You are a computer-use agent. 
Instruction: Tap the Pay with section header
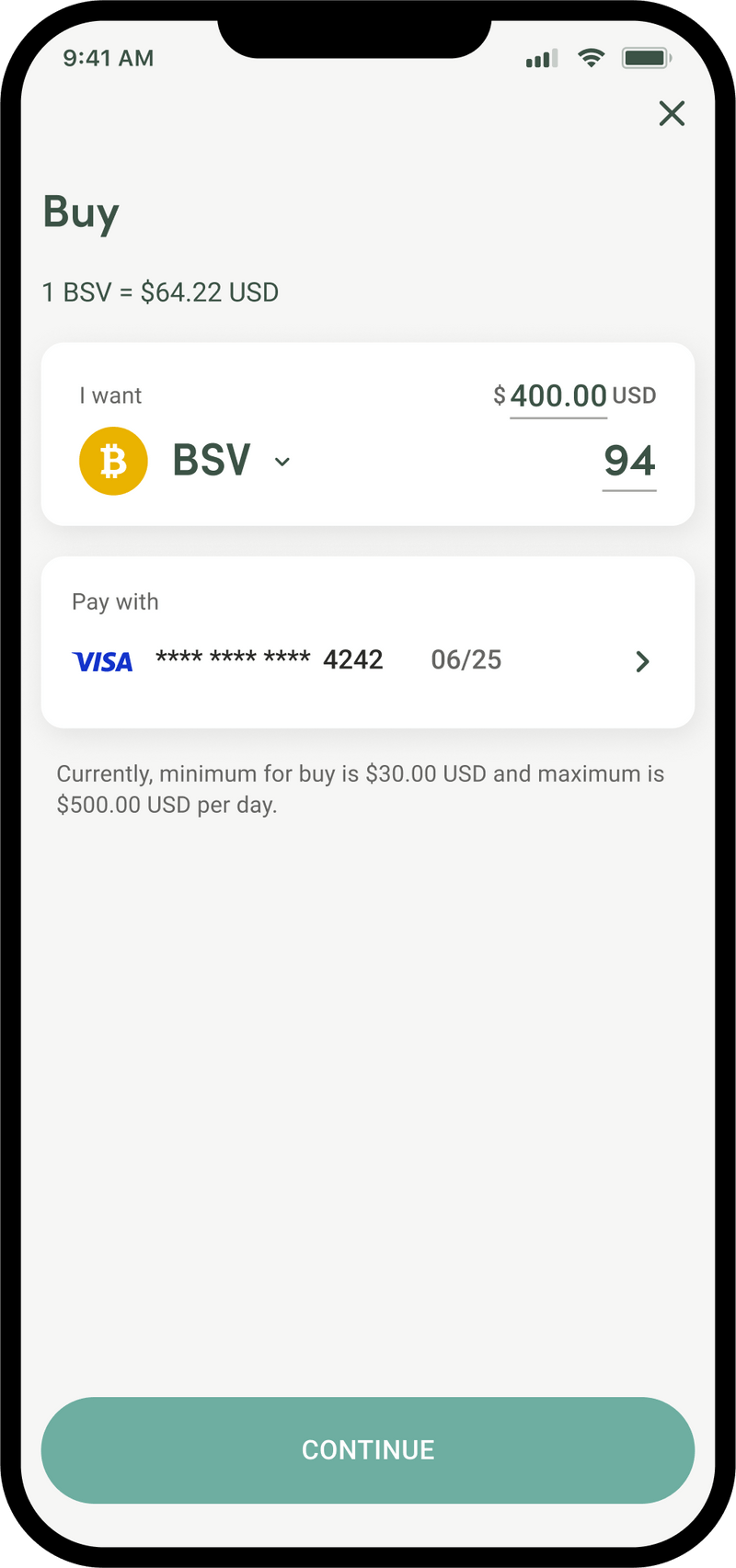coord(115,601)
